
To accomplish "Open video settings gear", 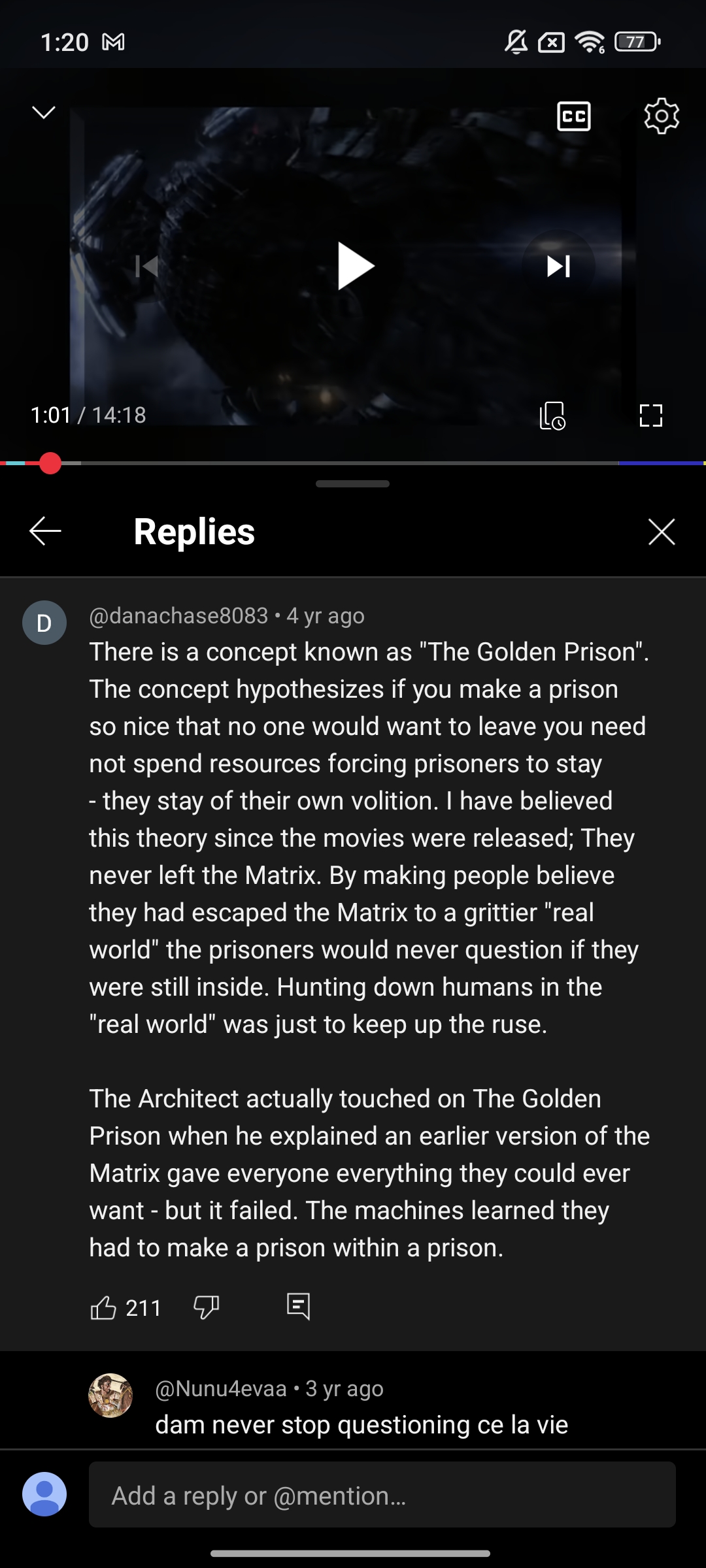I will click(662, 116).
